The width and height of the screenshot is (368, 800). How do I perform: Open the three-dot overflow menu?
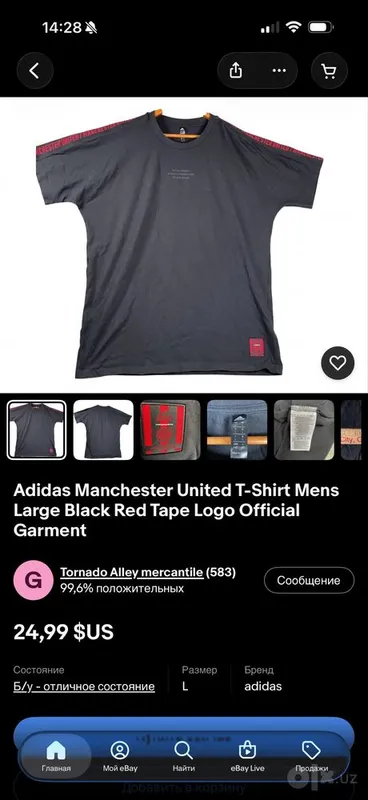click(279, 70)
